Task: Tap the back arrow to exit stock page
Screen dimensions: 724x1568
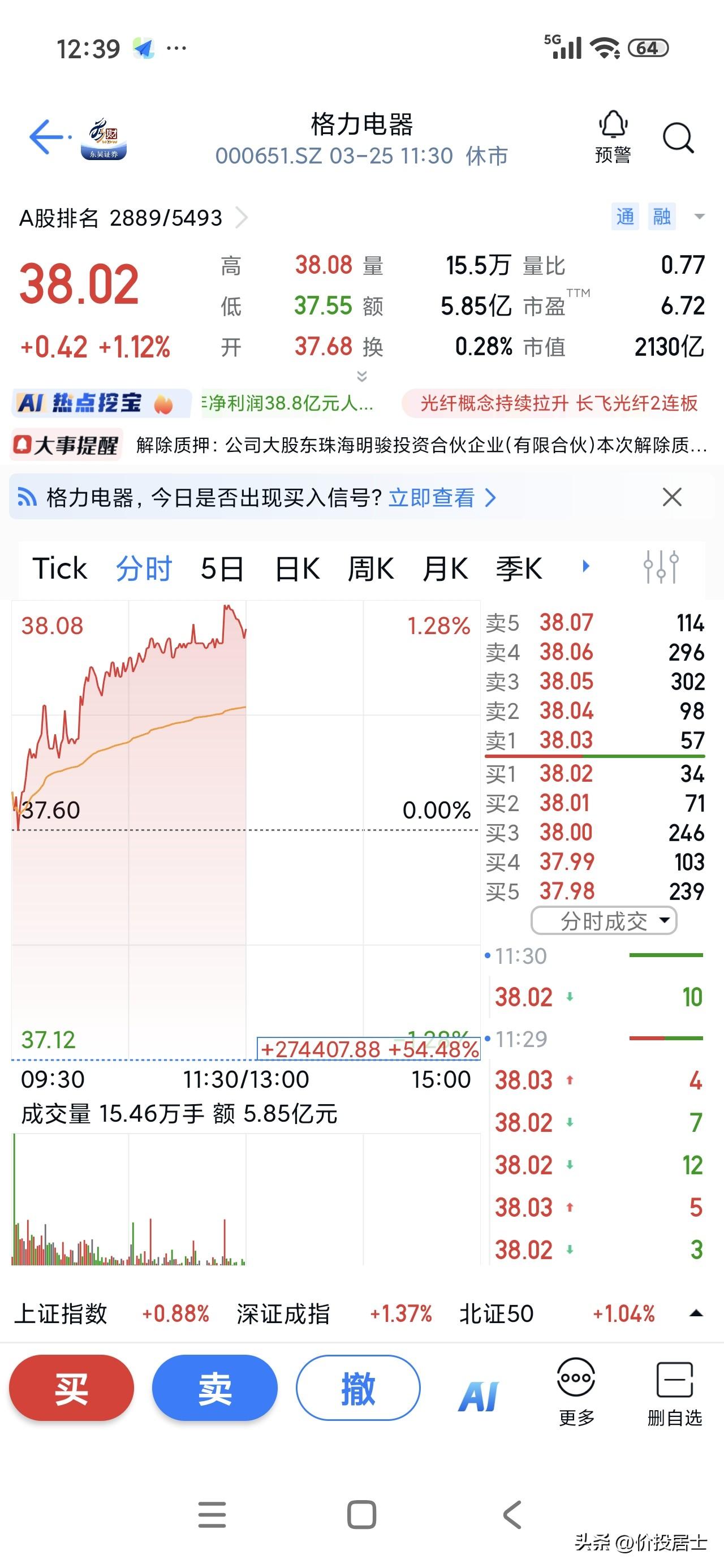Action: (x=45, y=137)
